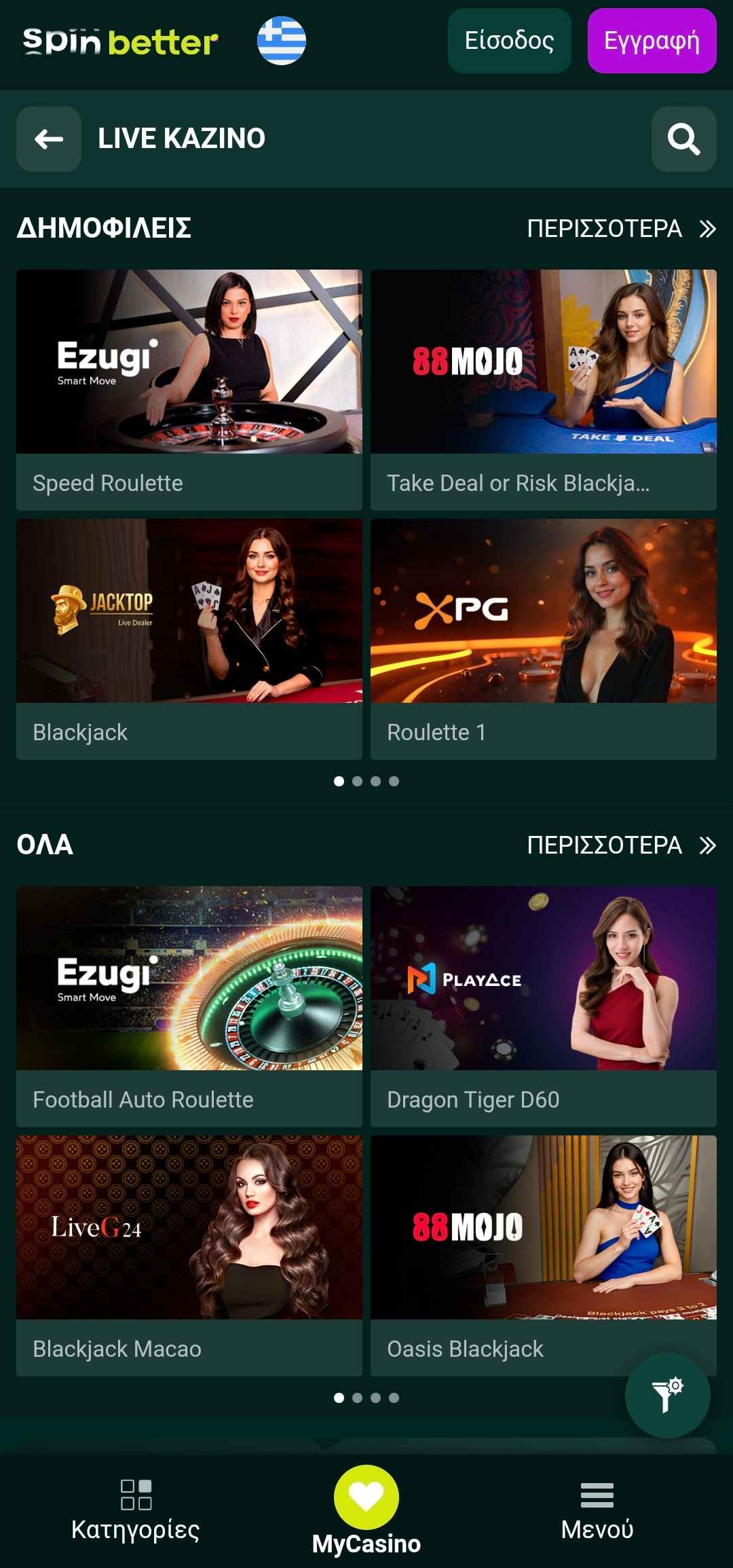733x1568 pixels.
Task: Show more games in ΟΛΑ
Action: [621, 845]
